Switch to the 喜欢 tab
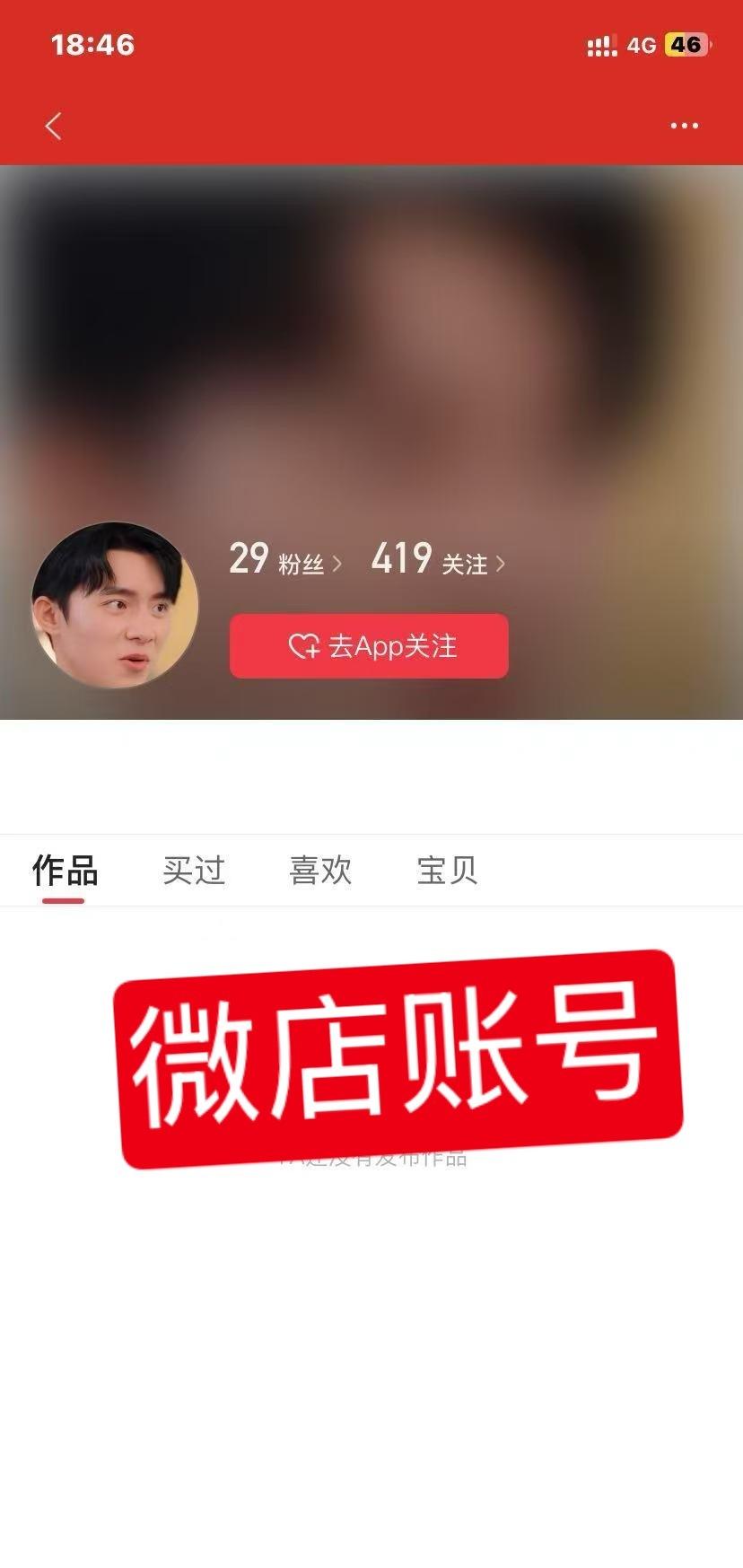The width and height of the screenshot is (743, 1568). [320, 871]
